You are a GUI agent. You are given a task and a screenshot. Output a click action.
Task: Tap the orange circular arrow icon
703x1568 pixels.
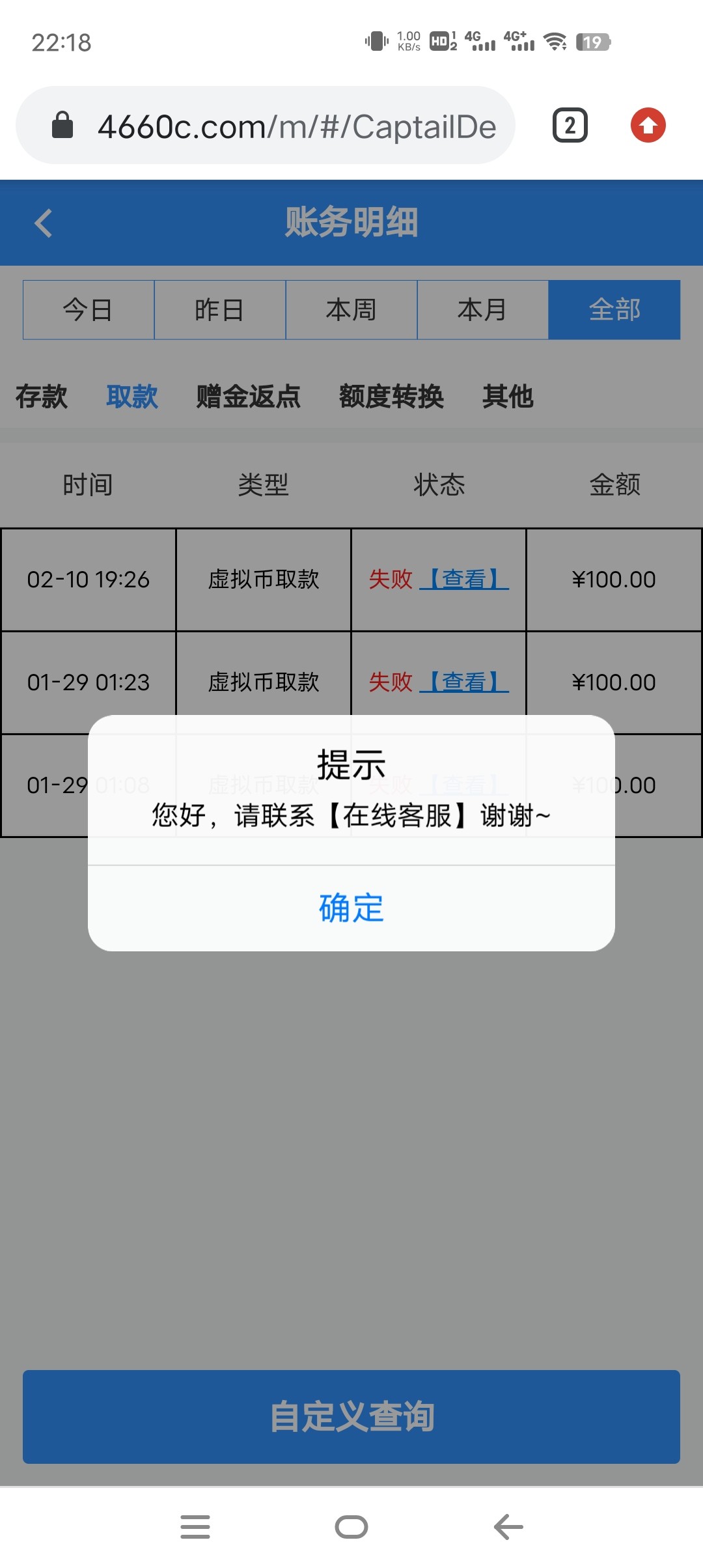[648, 125]
